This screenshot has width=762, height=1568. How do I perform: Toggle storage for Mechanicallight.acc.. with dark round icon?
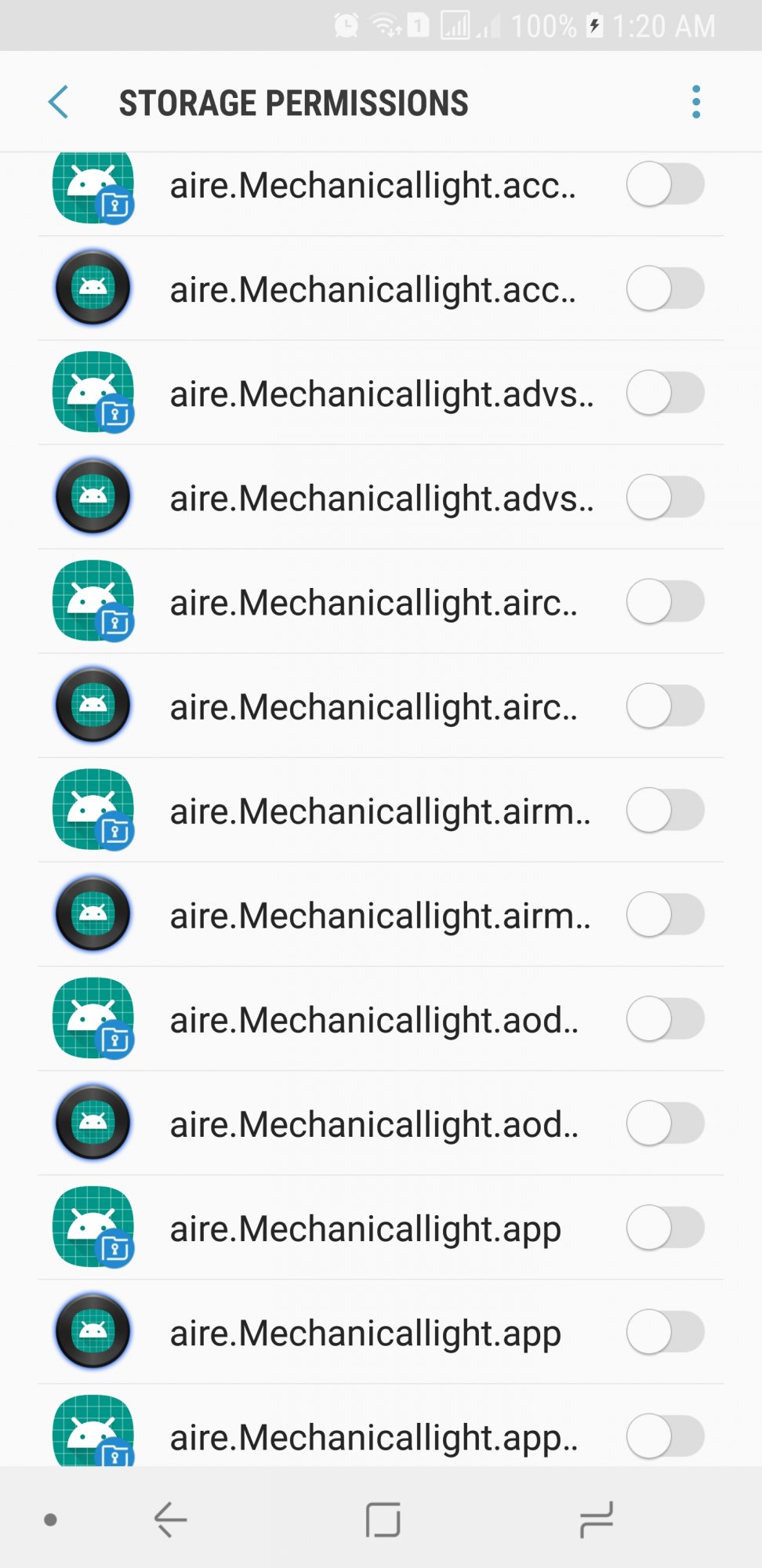pyautogui.click(x=665, y=289)
